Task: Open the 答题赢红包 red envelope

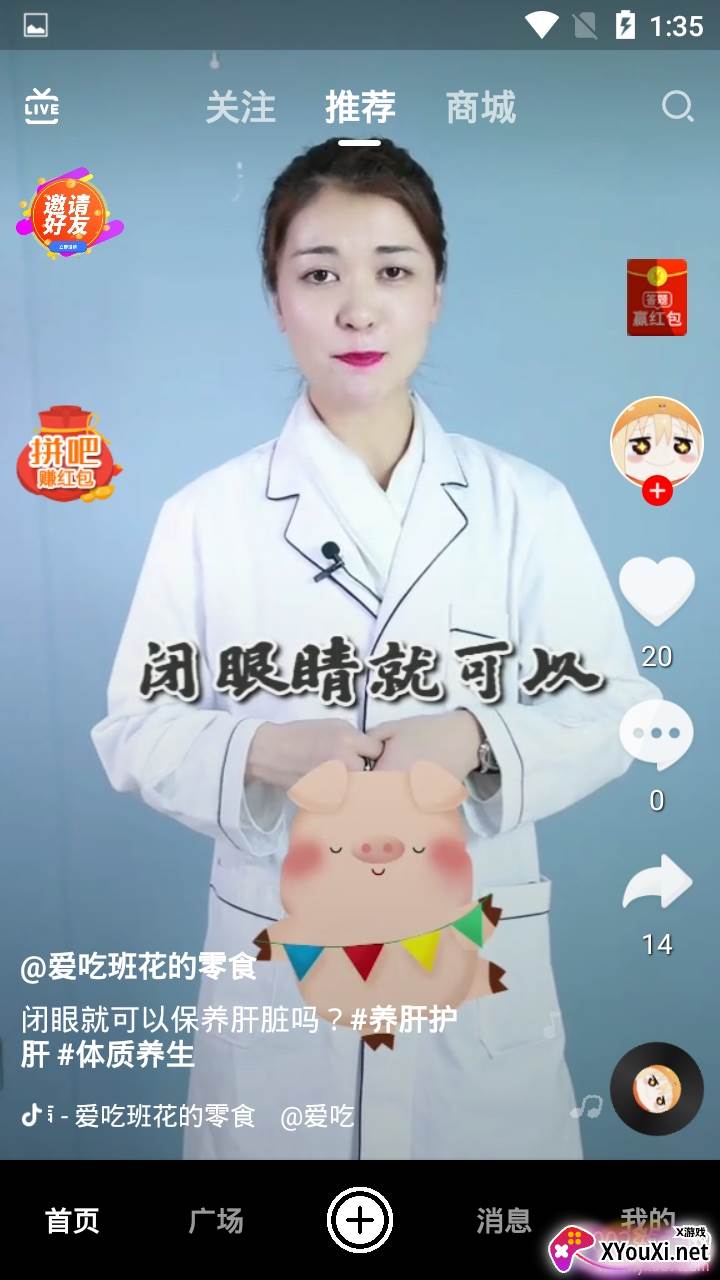Action: coord(656,297)
